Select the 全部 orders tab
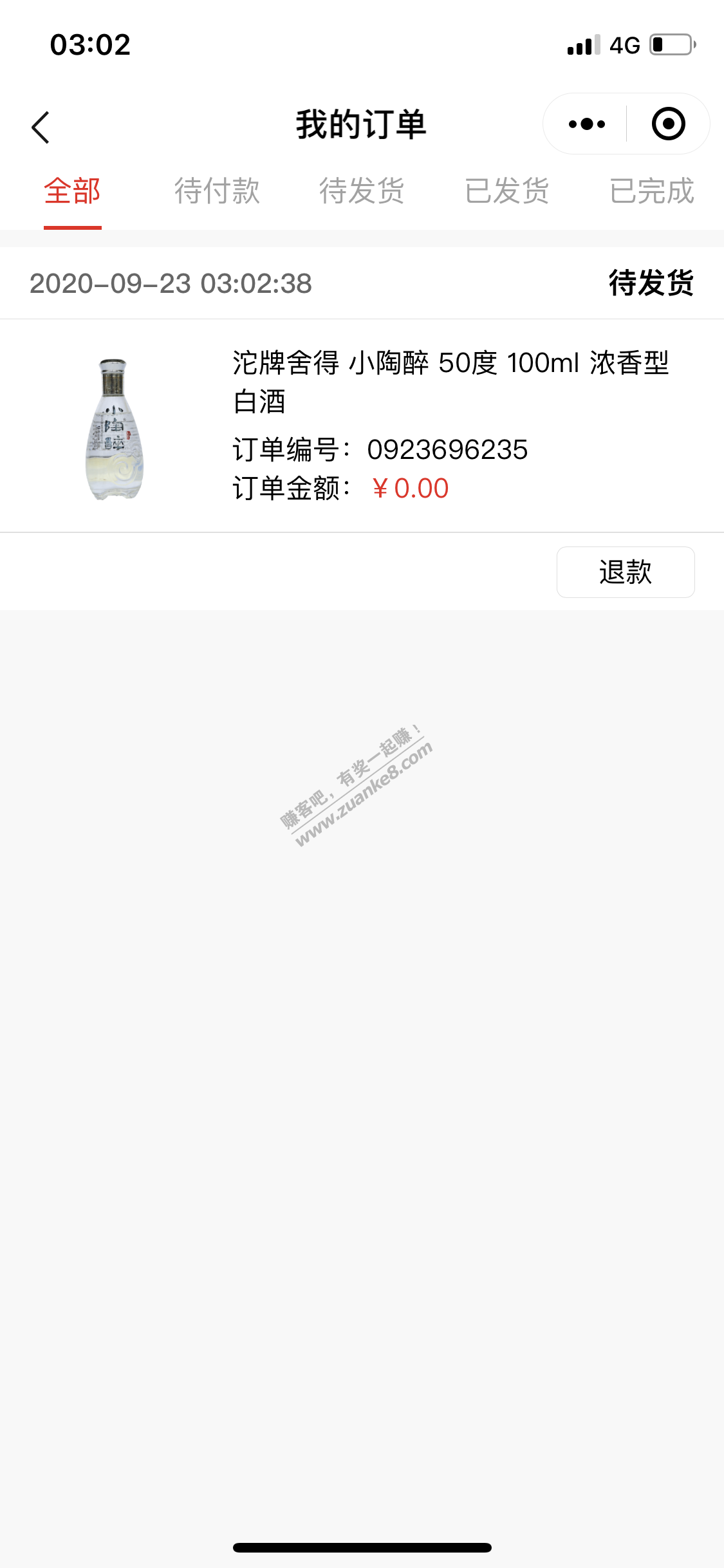The width and height of the screenshot is (724, 1568). click(72, 191)
